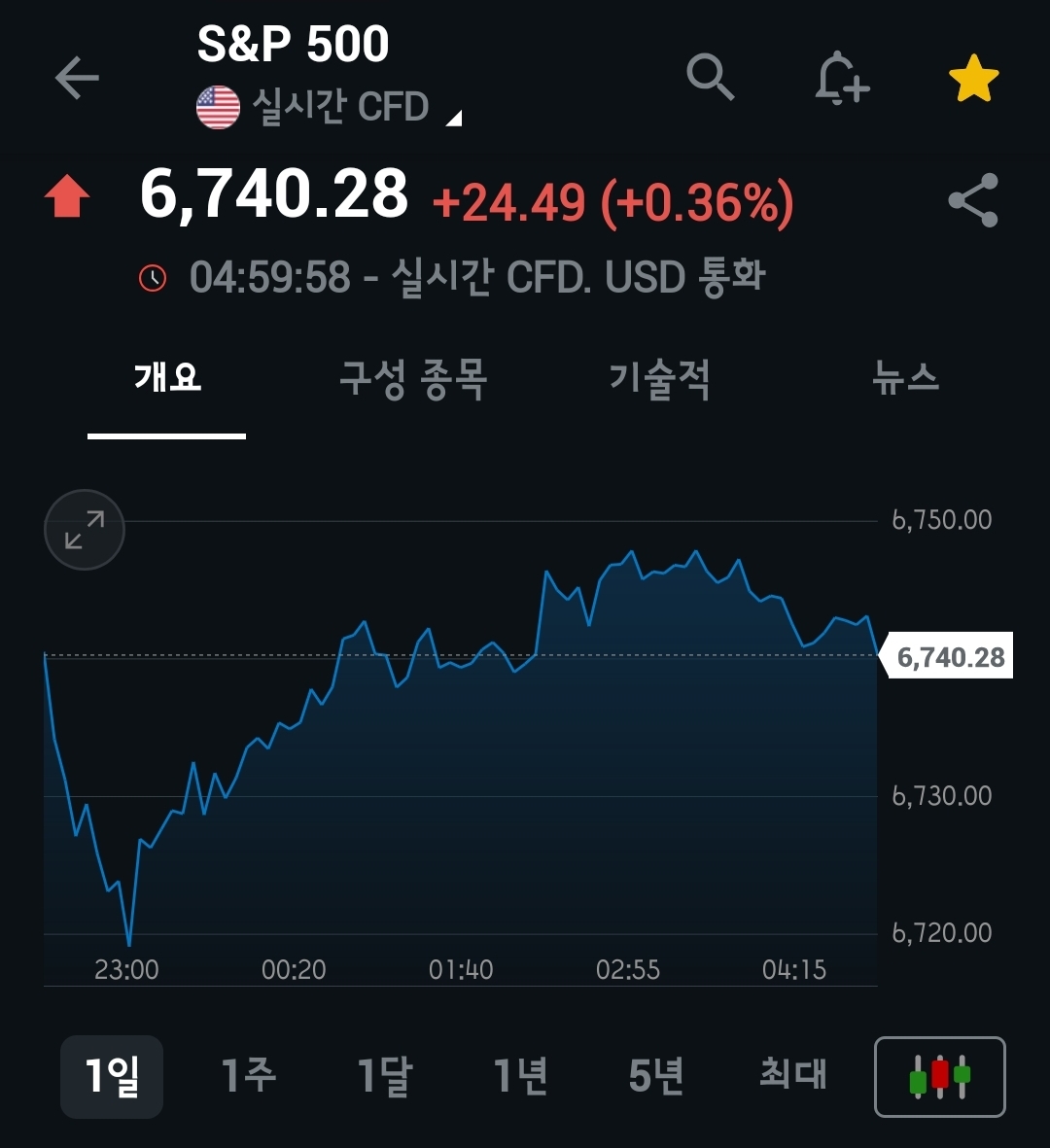Display the 최대 chart range
Viewport: 1050px width, 1148px height.
793,1076
